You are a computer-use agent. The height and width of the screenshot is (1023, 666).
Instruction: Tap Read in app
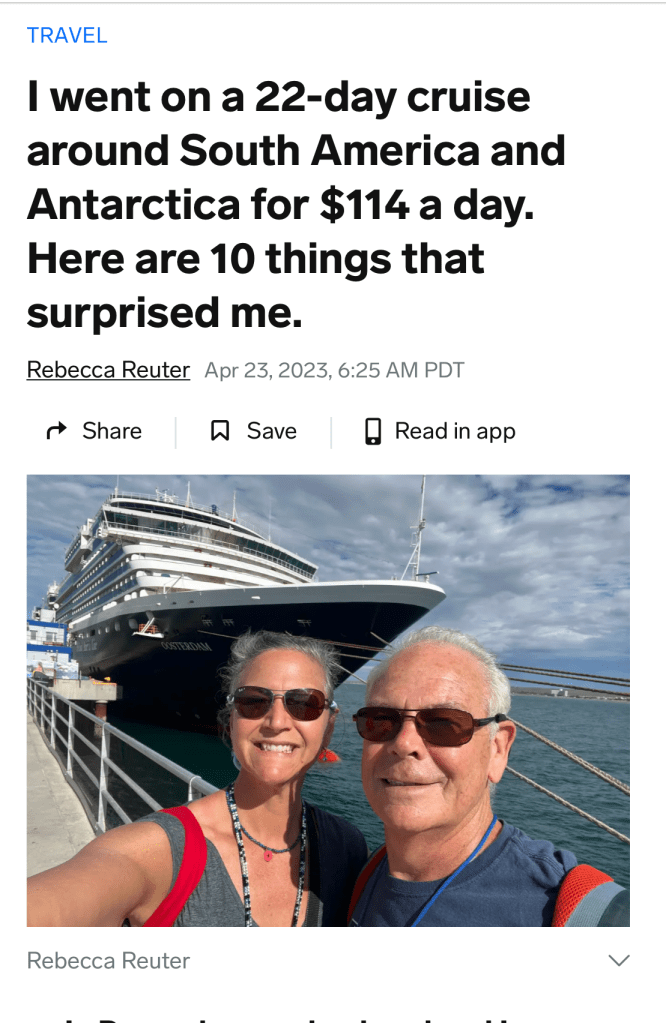[440, 431]
